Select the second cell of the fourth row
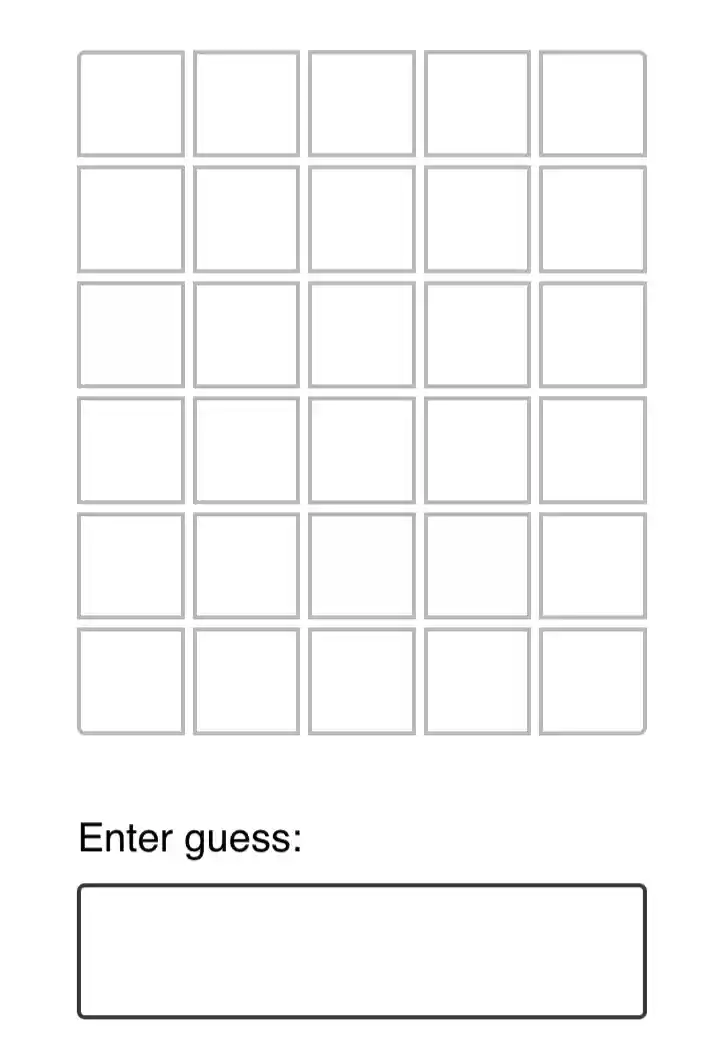The height and width of the screenshot is (1060, 724). 246,448
